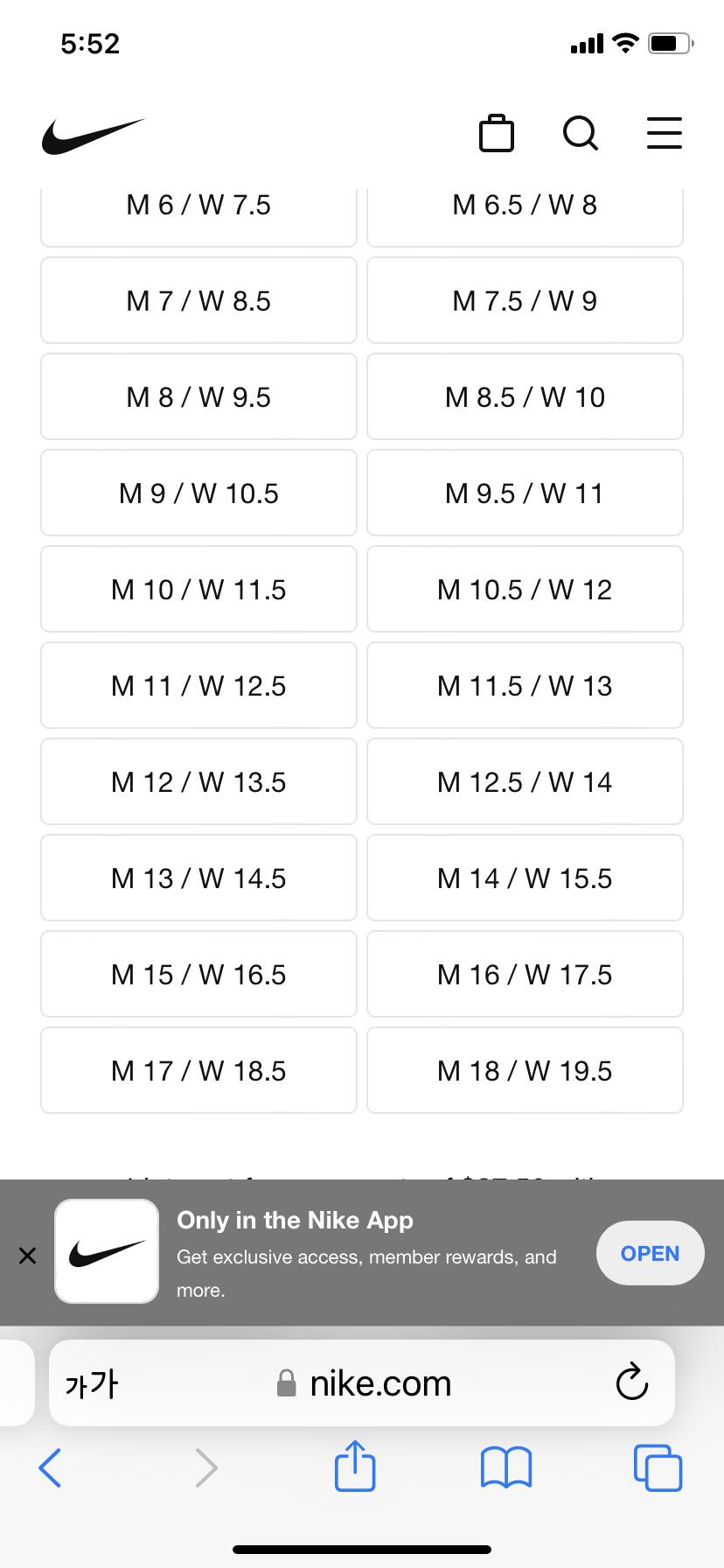Open the shopping bag
Image resolution: width=724 pixels, height=1568 pixels.
tap(497, 134)
